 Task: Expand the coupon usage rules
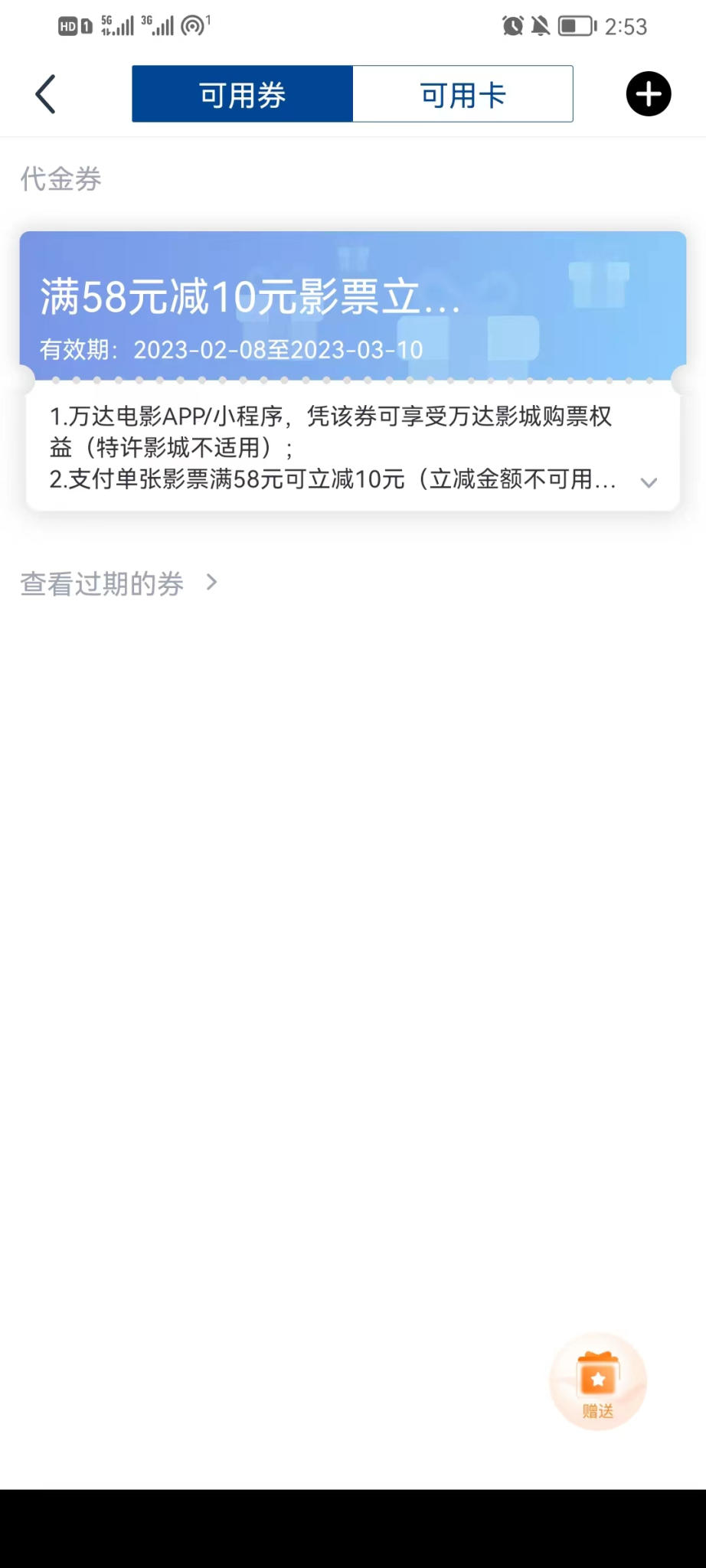pos(649,482)
